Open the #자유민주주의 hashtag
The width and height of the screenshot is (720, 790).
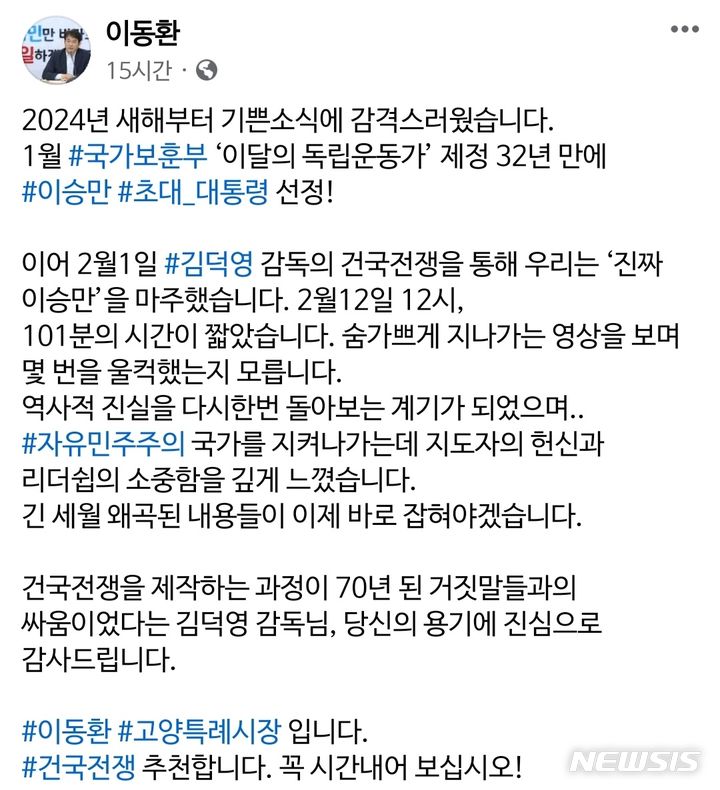pyautogui.click(x=105, y=443)
